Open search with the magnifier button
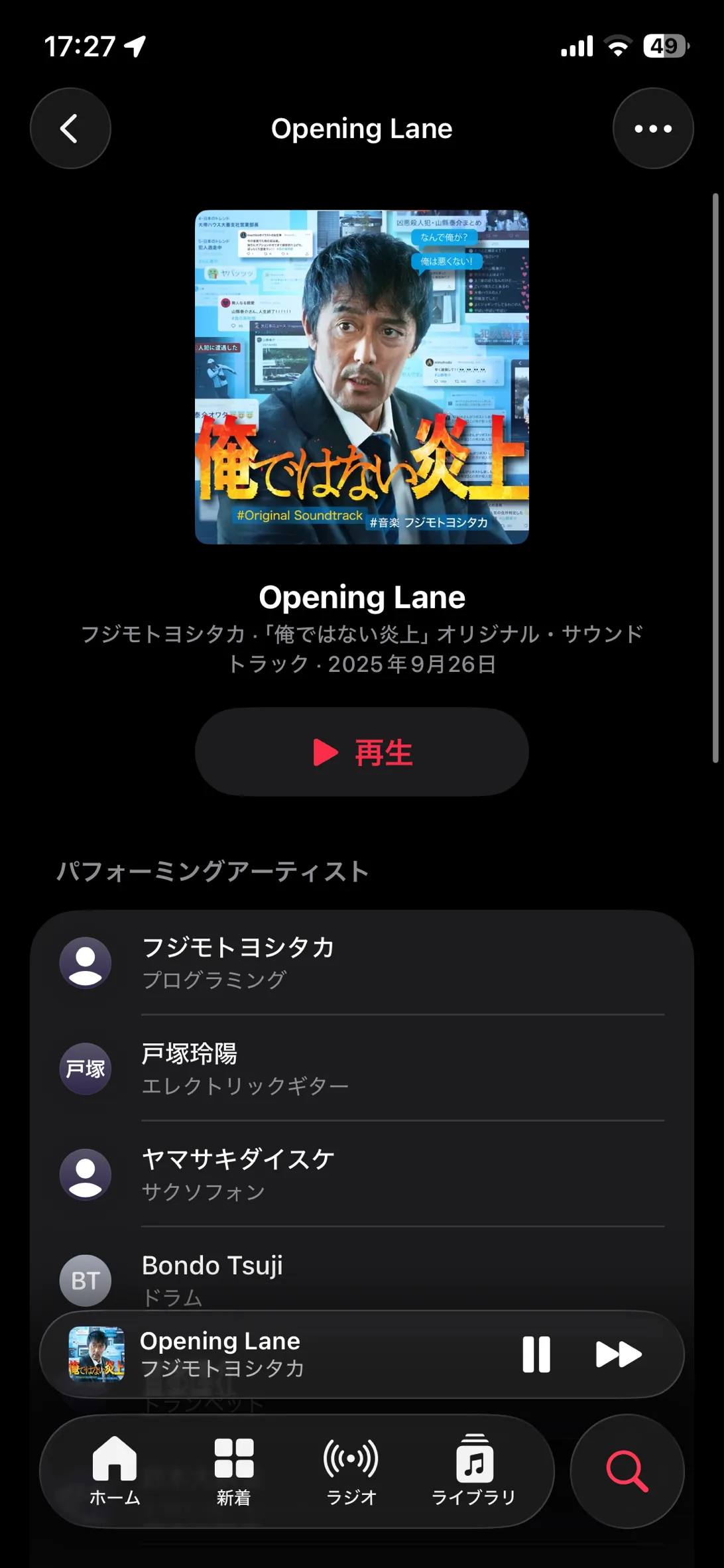 click(627, 1471)
